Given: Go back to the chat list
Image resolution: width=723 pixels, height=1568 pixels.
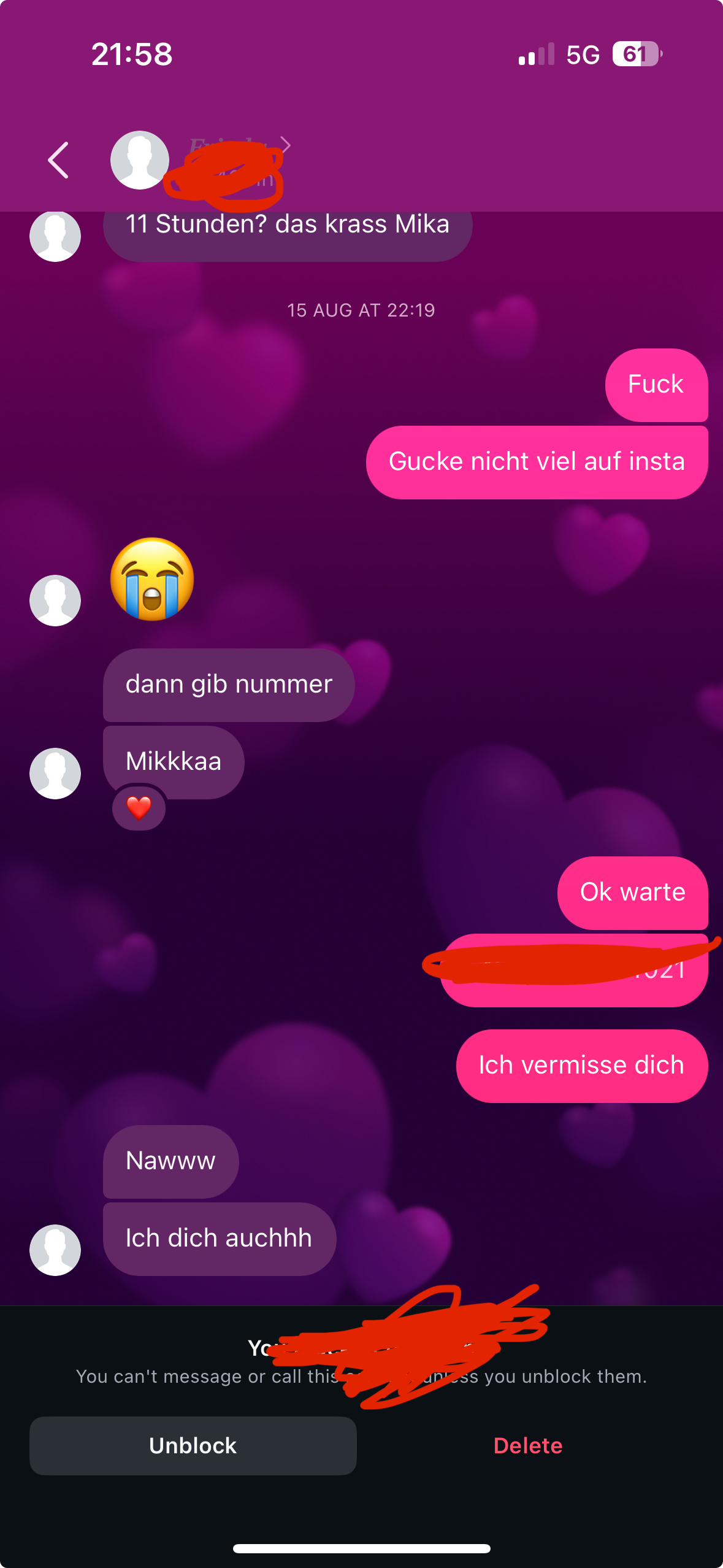Looking at the screenshot, I should tap(58, 160).
